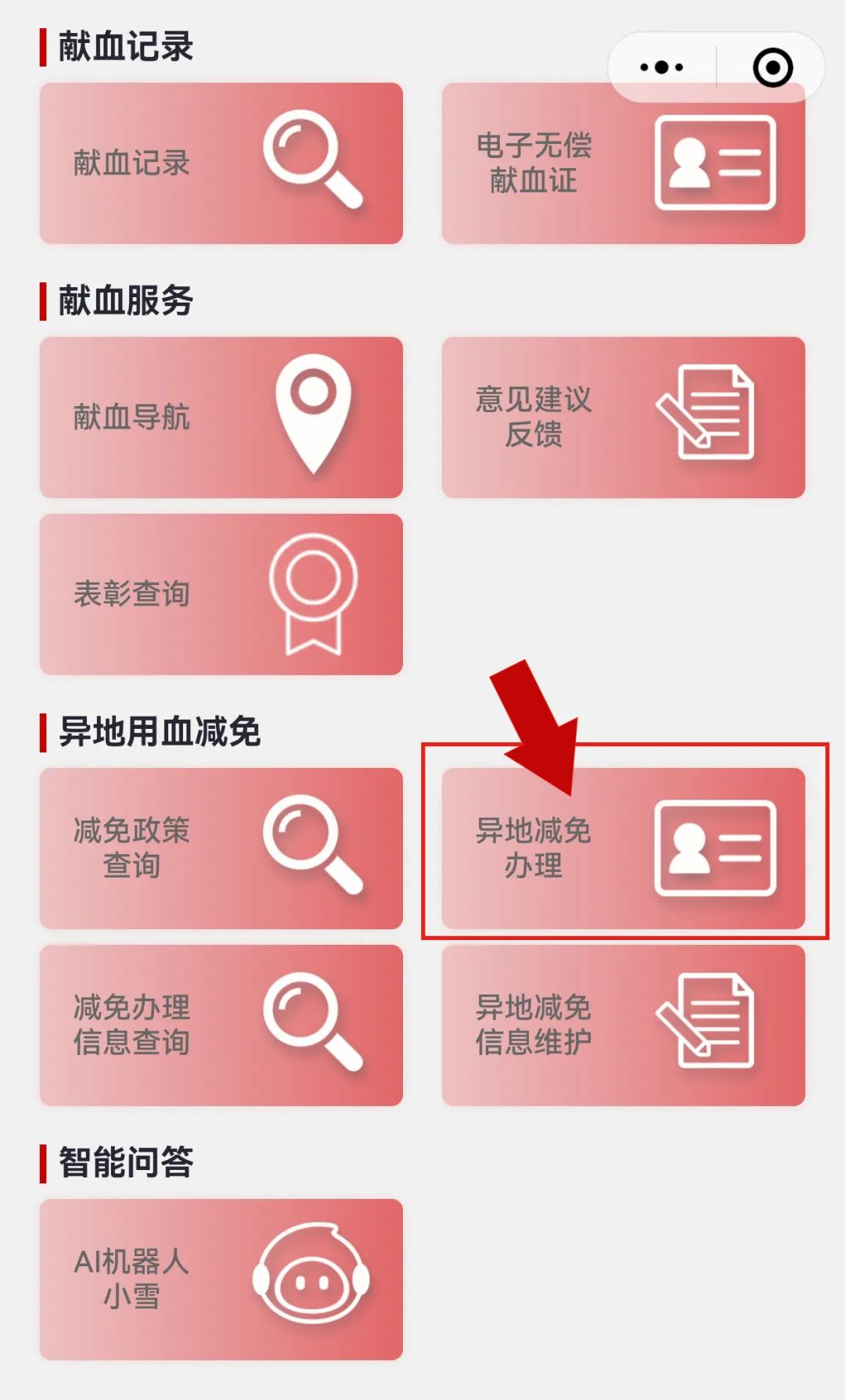Chat with AI机器人小雪
Viewport: 845px width, 1400px height.
[221, 1280]
